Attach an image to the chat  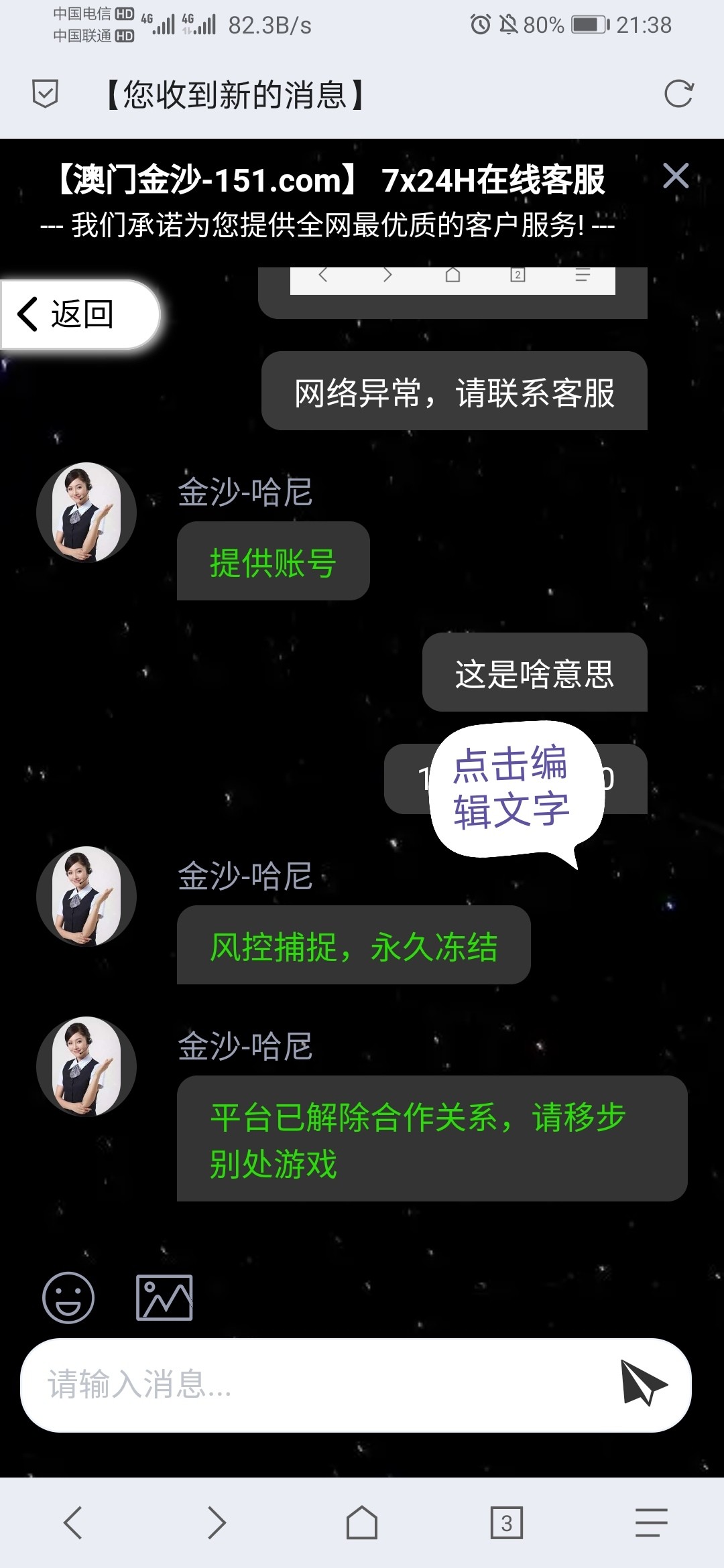pos(164,1297)
